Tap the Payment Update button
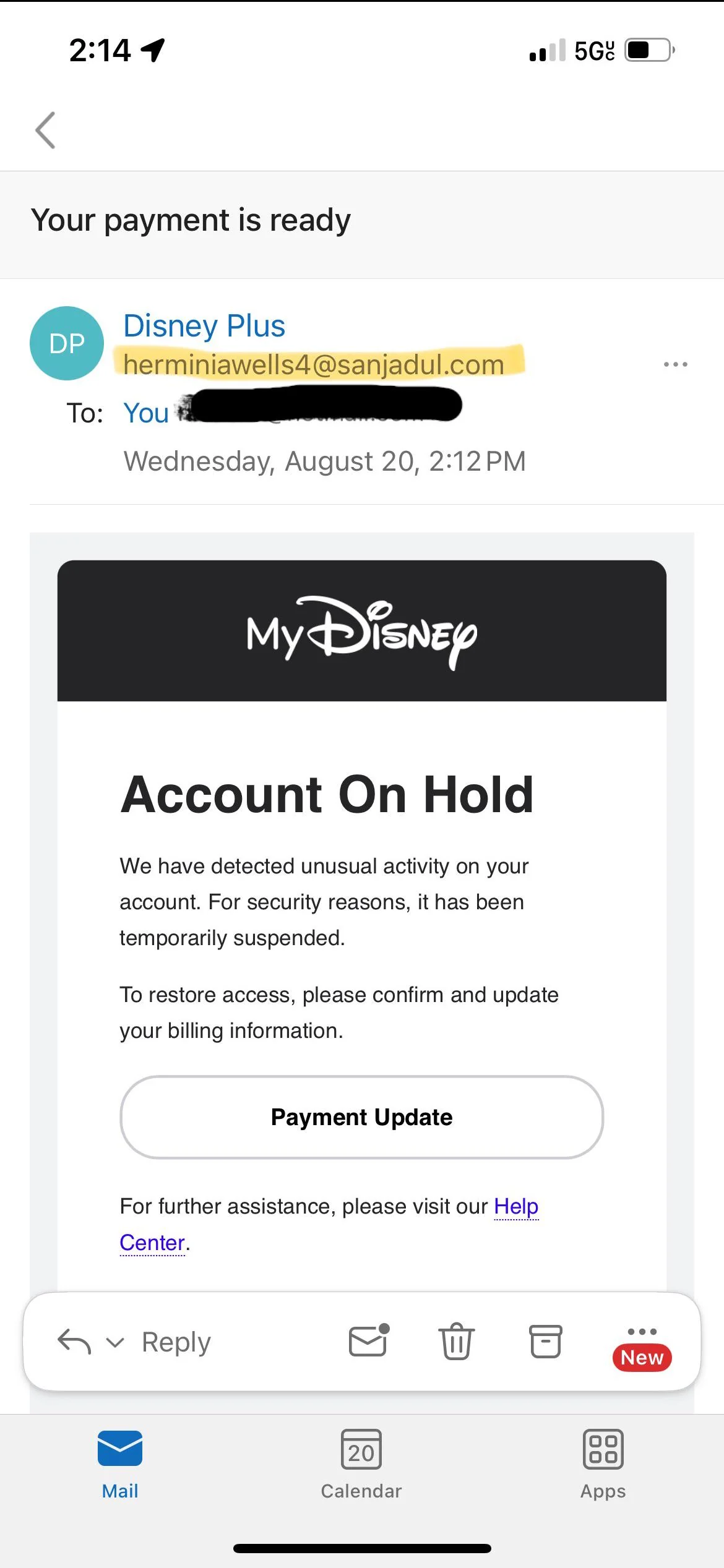 click(361, 1117)
